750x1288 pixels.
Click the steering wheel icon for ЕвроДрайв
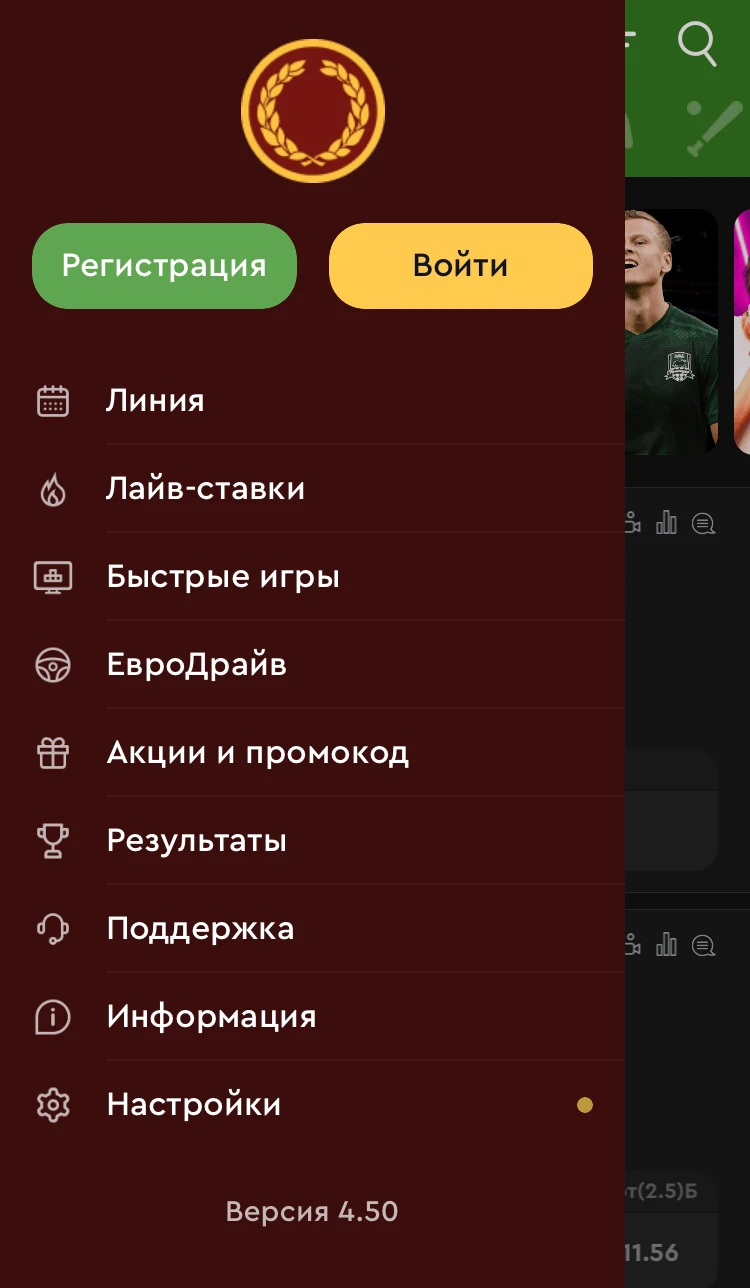click(x=51, y=664)
